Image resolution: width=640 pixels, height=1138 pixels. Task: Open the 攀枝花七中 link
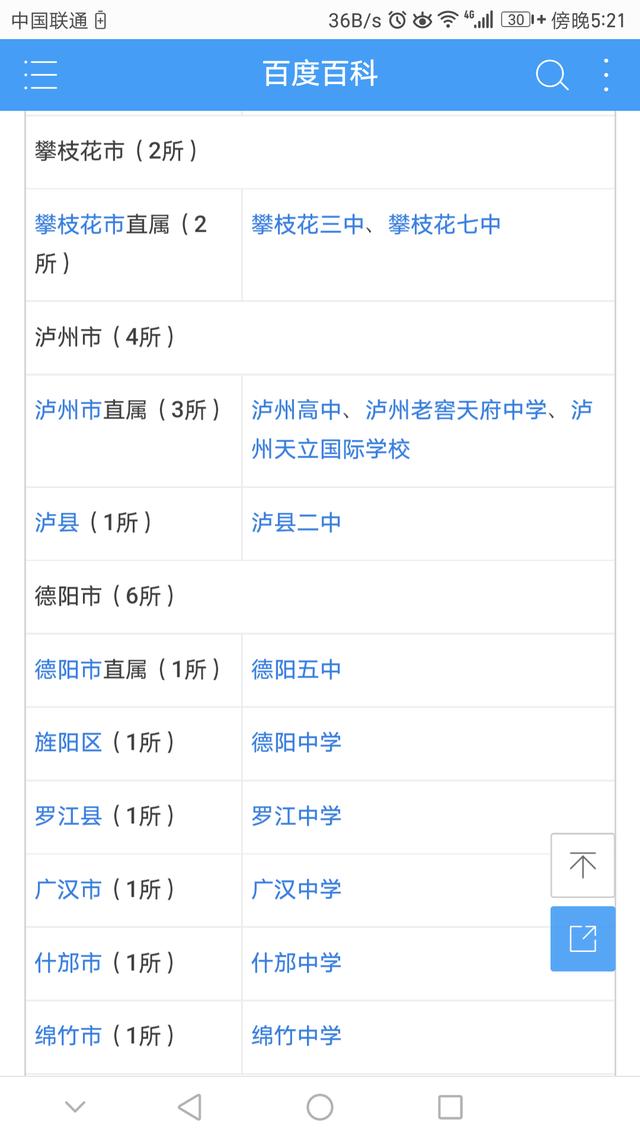tap(444, 225)
